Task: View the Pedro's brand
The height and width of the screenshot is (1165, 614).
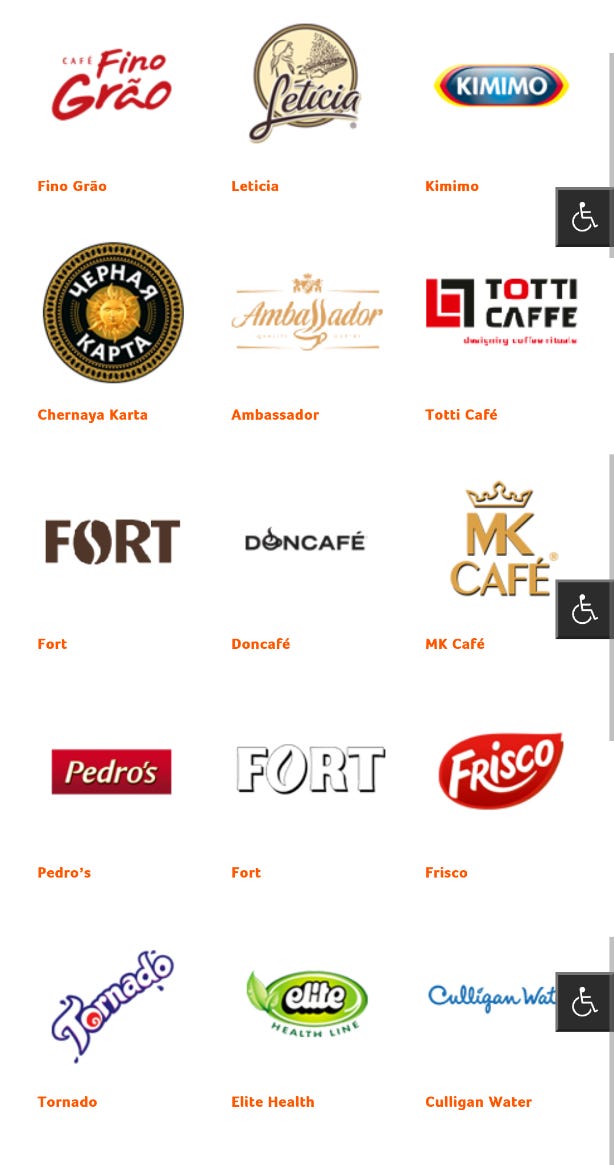Action: 112,771
